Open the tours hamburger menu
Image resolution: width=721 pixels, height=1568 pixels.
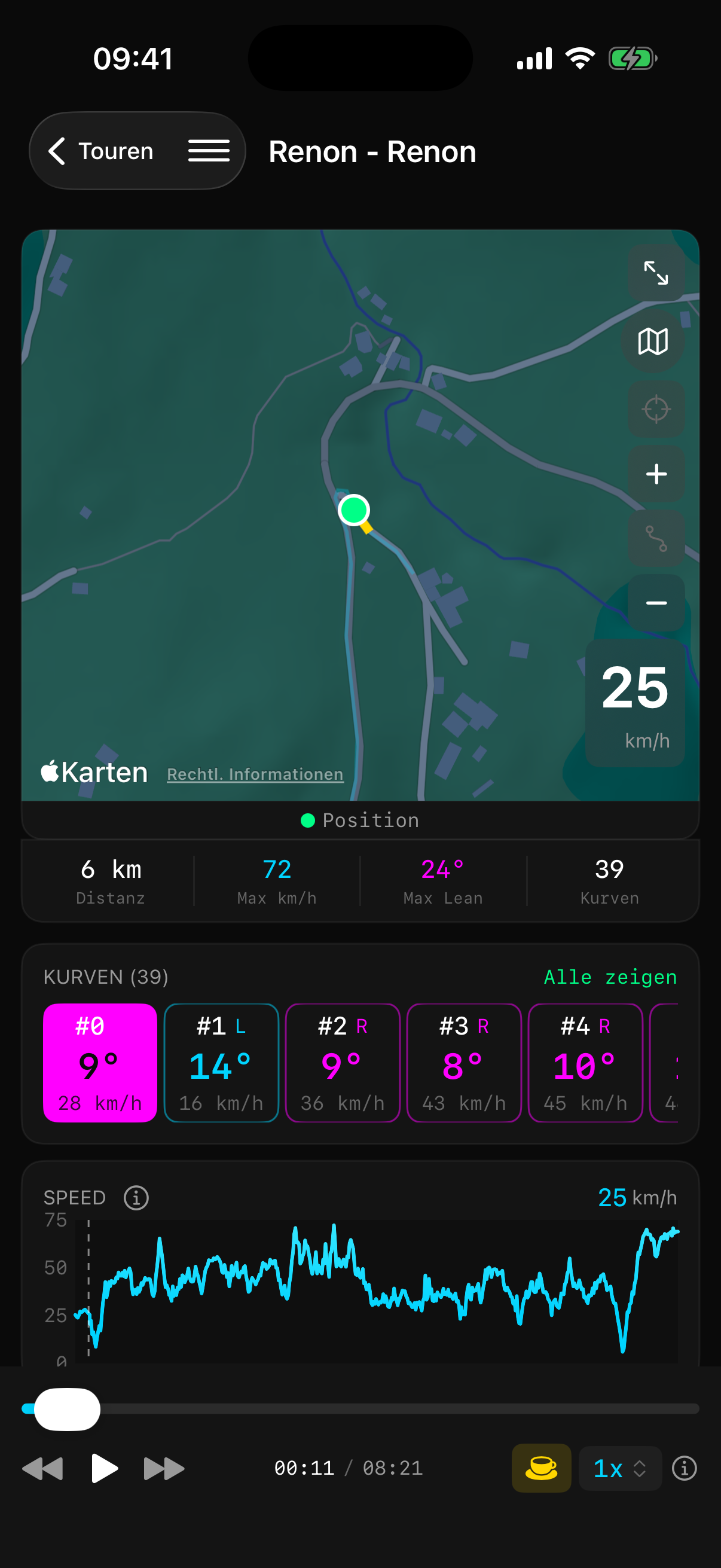tap(209, 150)
